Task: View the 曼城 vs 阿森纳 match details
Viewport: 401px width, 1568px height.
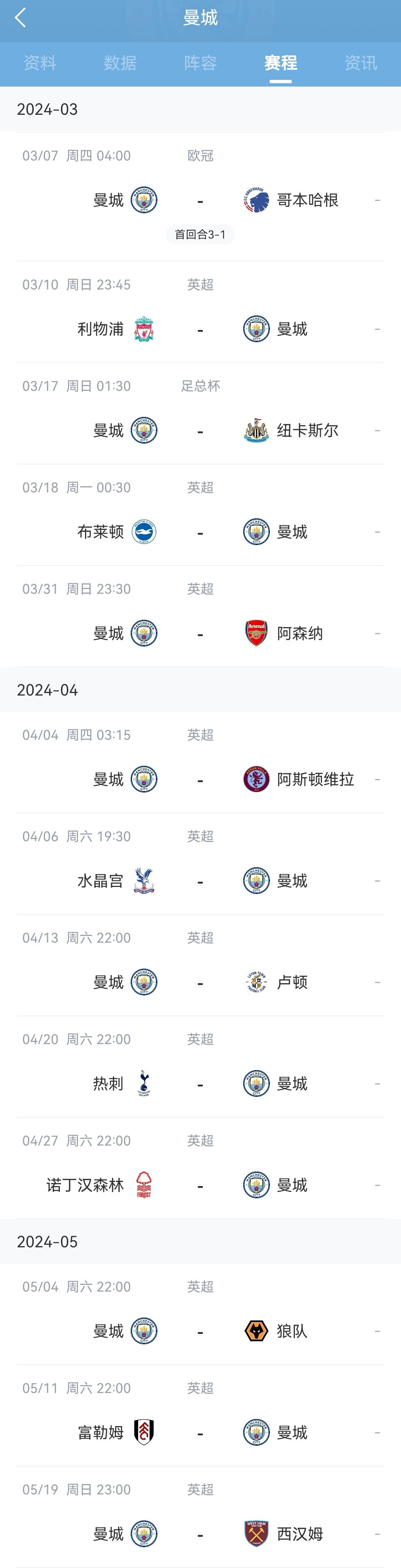Action: point(200,634)
